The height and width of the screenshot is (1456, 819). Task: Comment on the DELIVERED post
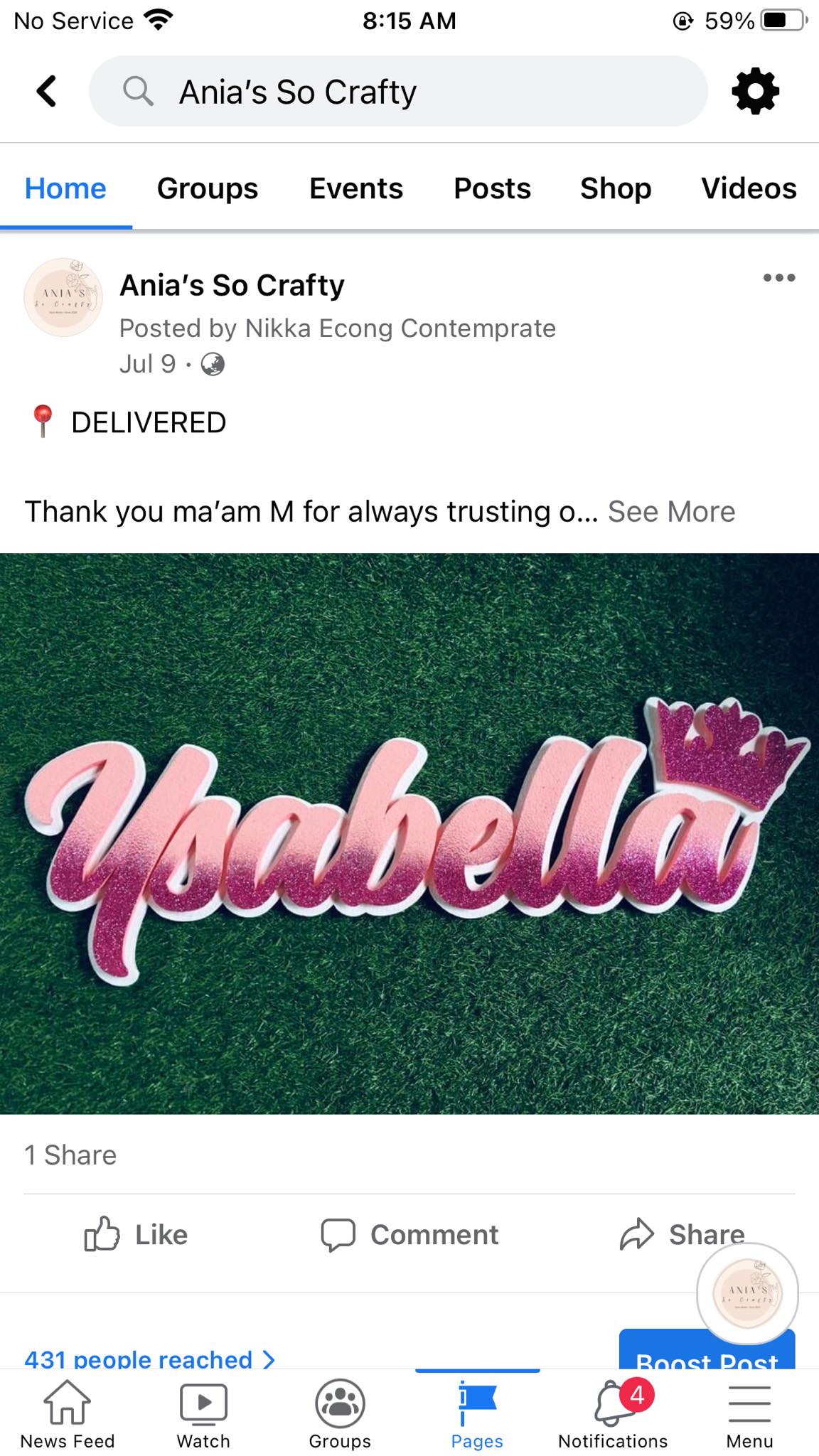point(409,1235)
